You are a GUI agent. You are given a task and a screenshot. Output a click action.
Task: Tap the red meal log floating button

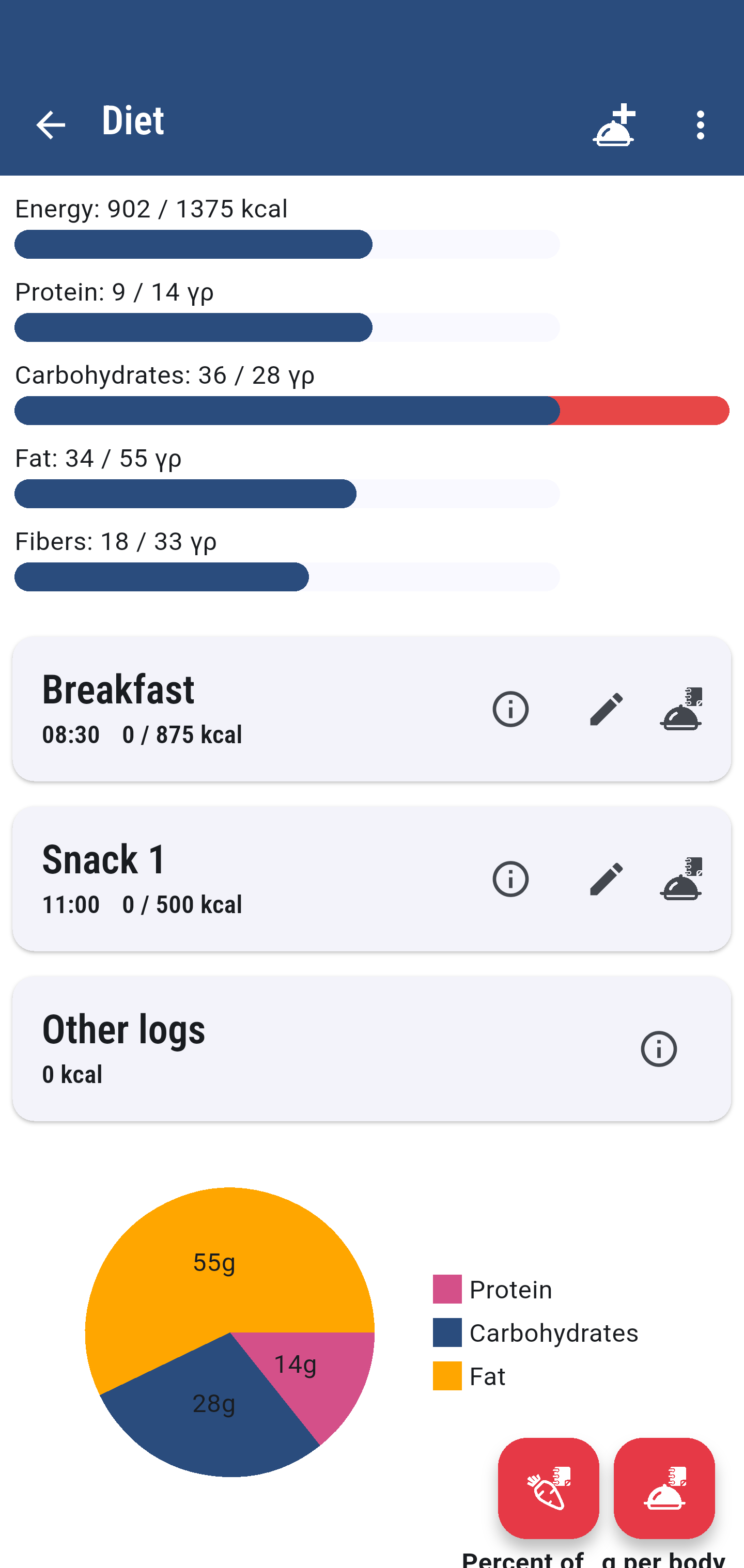pos(664,1488)
